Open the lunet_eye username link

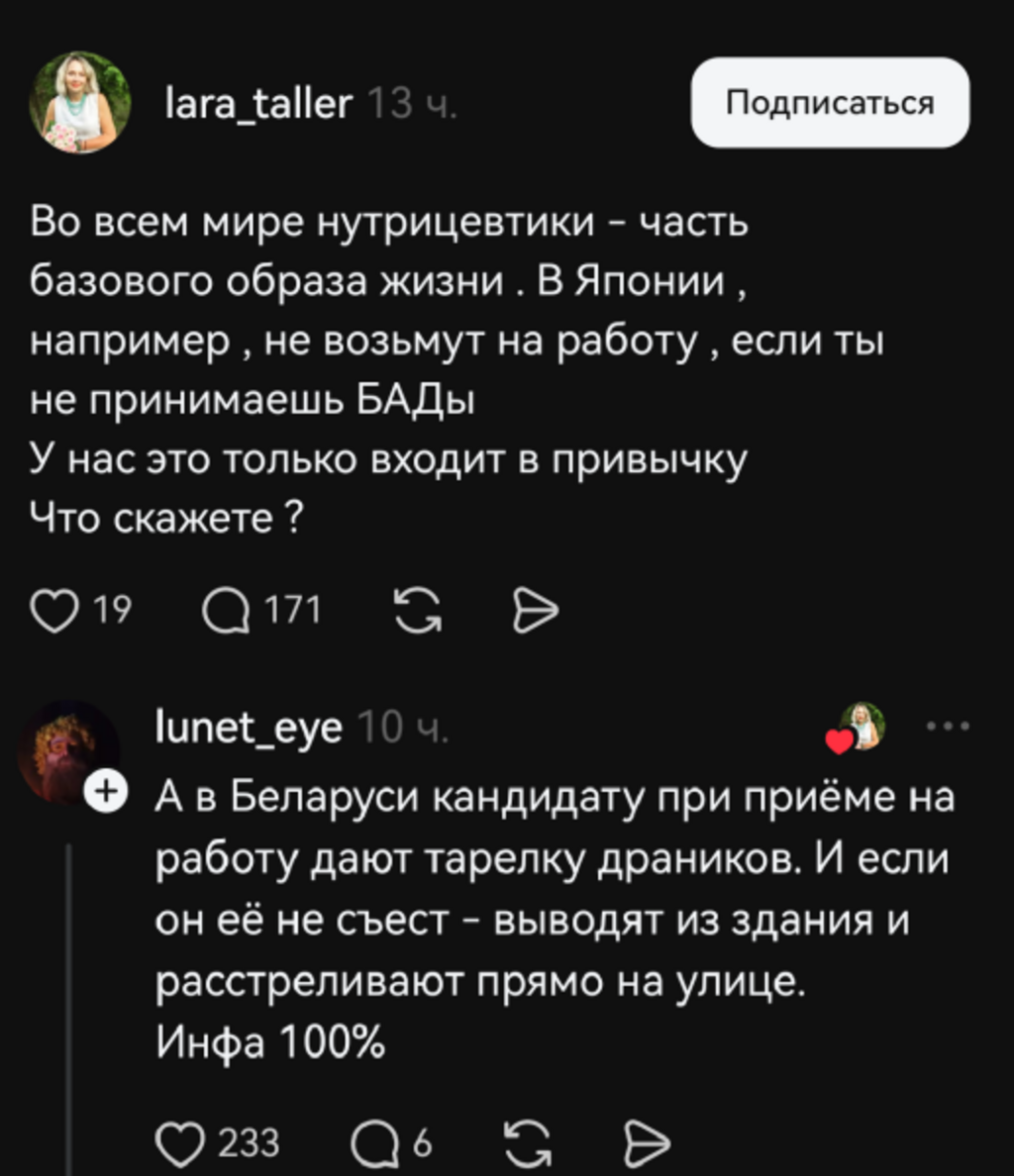[x=250, y=728]
